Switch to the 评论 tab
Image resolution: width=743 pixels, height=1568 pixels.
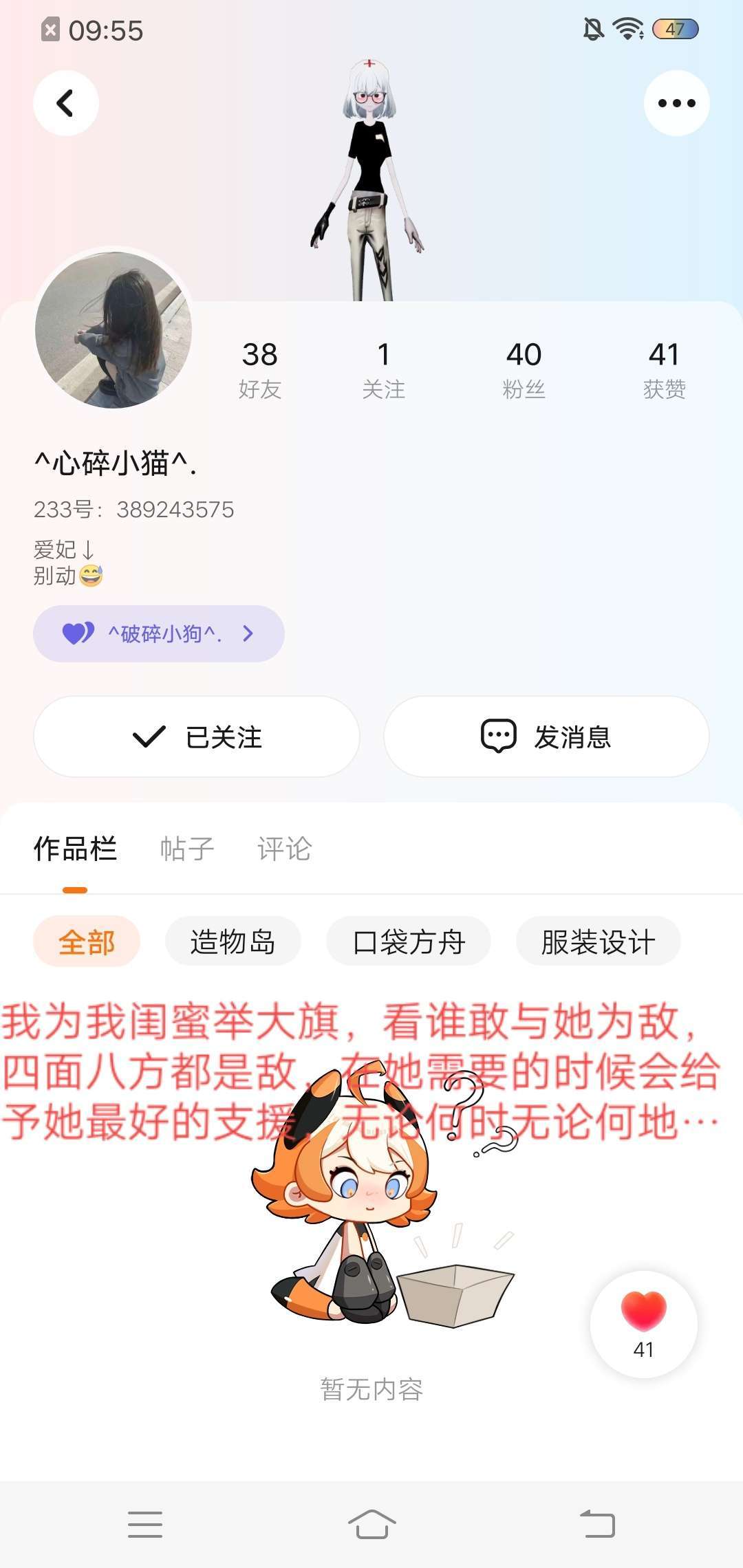point(284,849)
